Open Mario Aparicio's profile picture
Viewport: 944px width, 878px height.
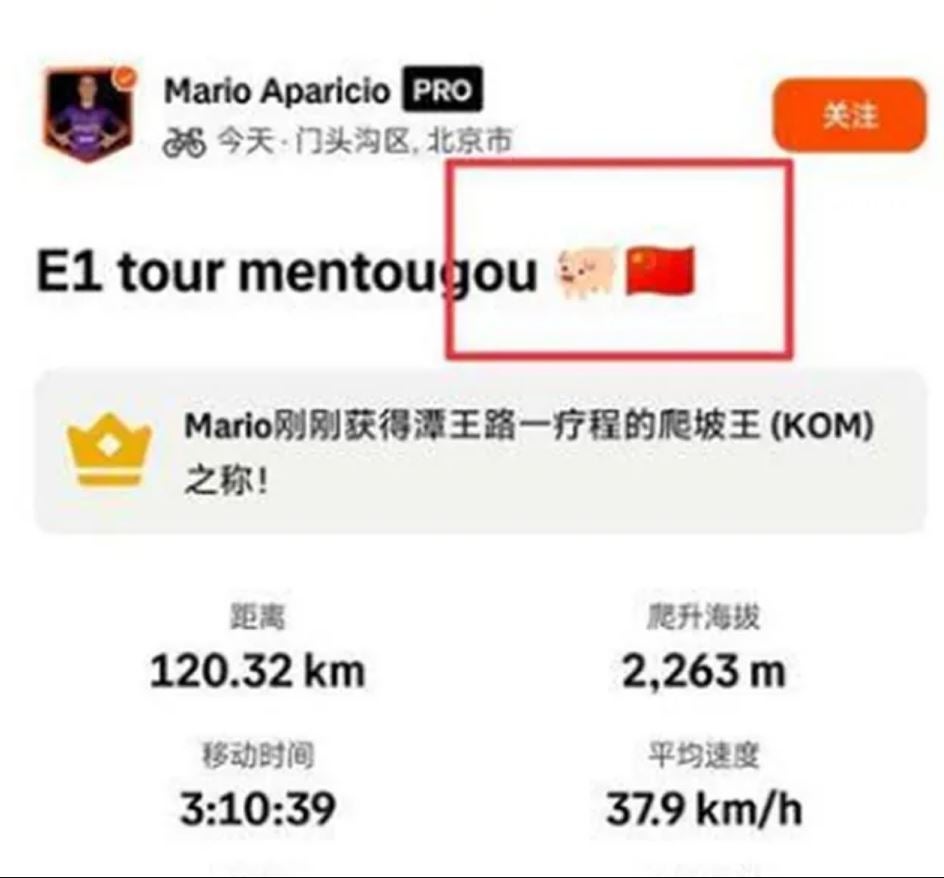91,118
